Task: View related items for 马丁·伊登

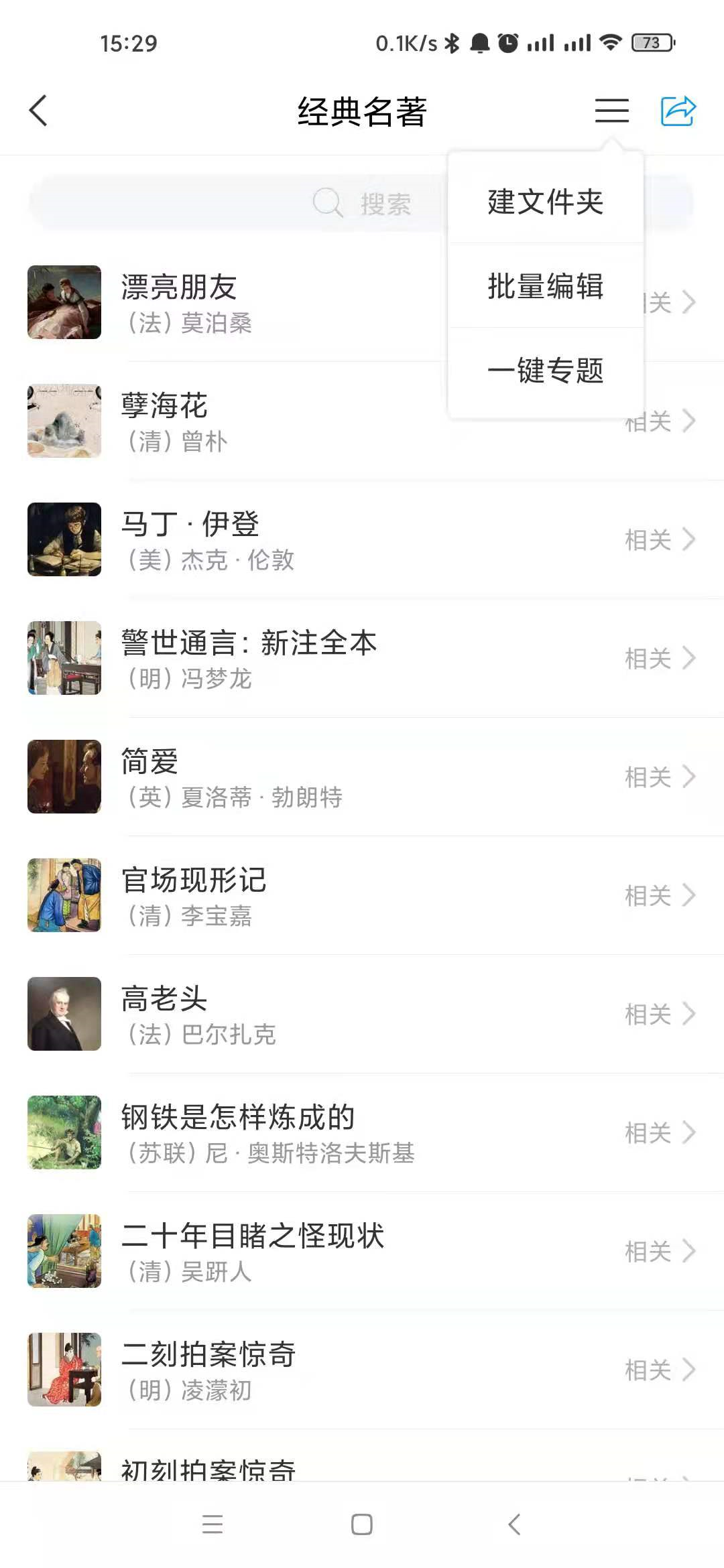Action: pyautogui.click(x=660, y=540)
